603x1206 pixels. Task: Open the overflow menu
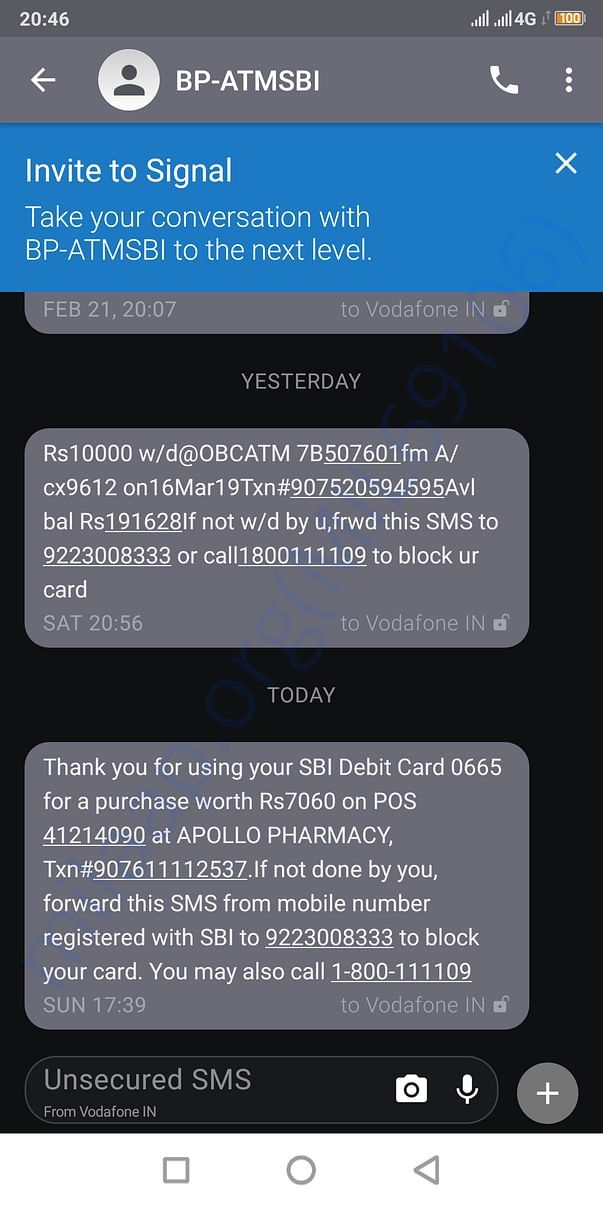click(568, 80)
